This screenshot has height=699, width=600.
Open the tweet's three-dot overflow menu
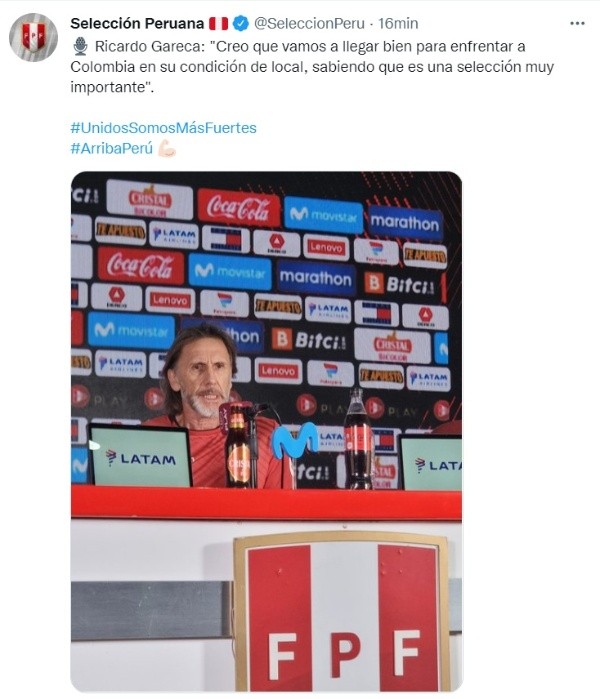point(577,23)
